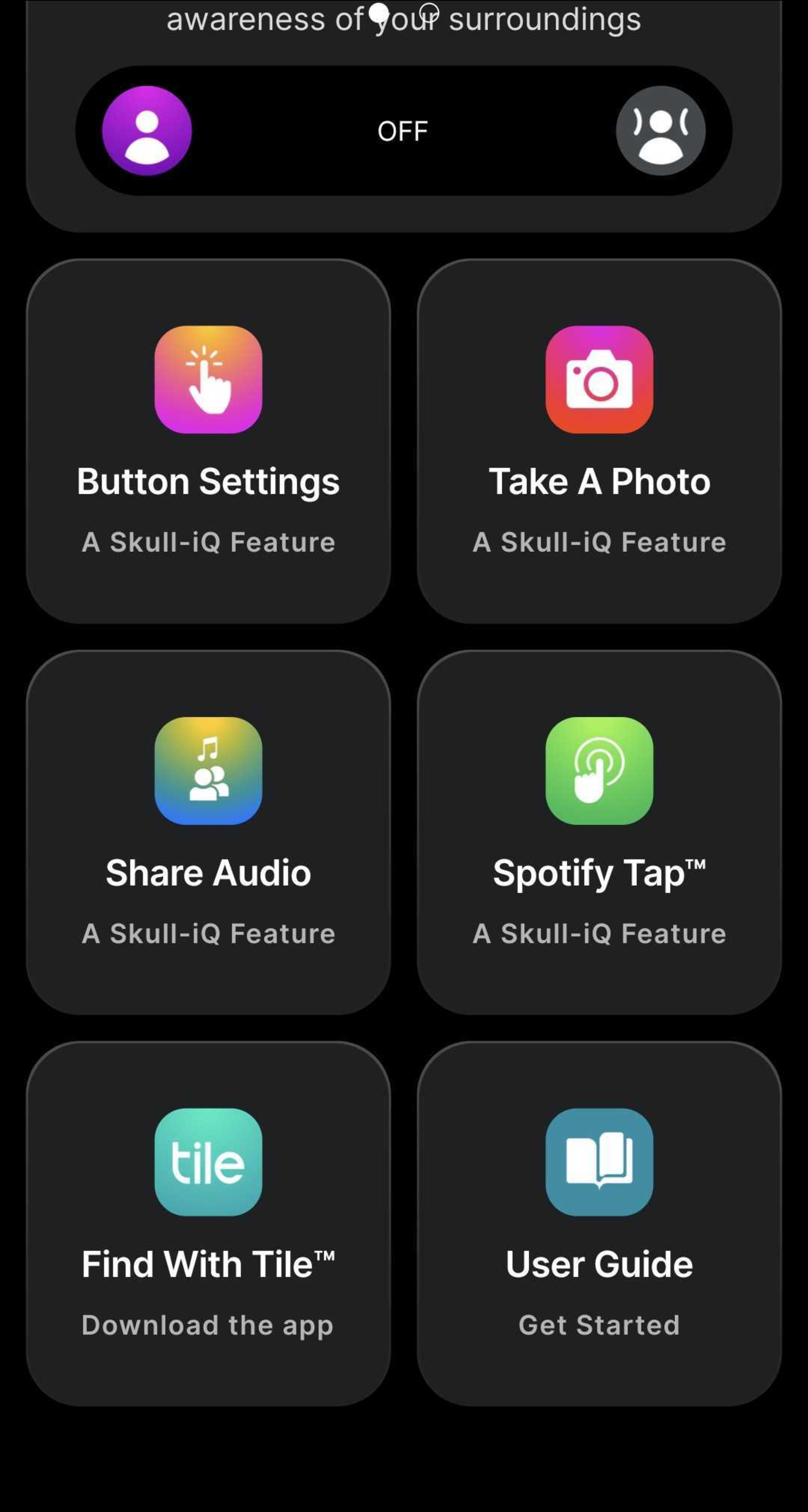
Task: Open Find With Tile card
Action: pyautogui.click(x=208, y=1224)
